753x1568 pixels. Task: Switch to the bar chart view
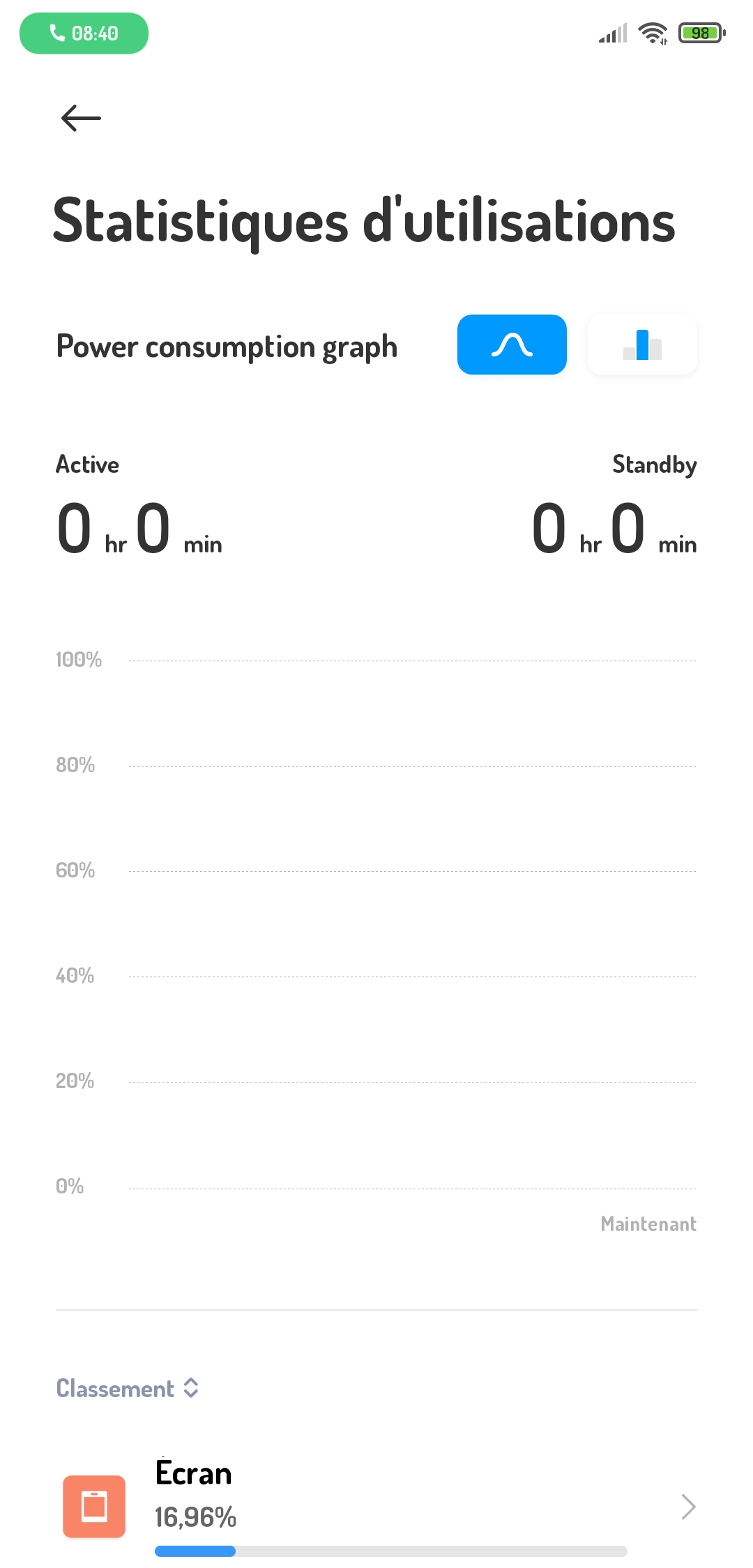pos(641,345)
